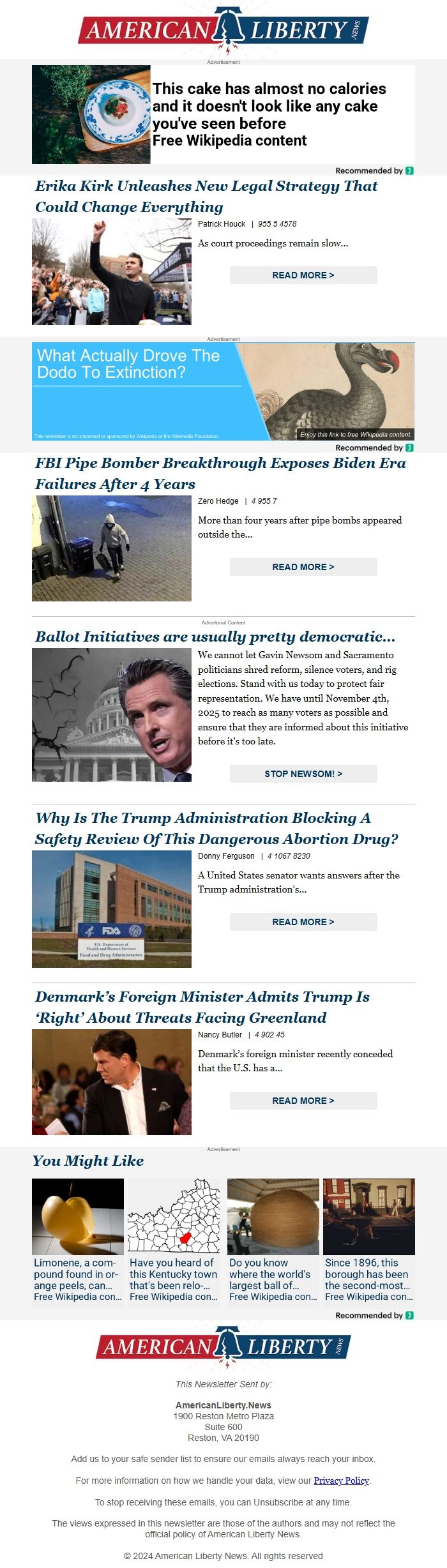Open the Limonene orange peels card
The width and height of the screenshot is (447, 1568).
pyautogui.click(x=78, y=1240)
